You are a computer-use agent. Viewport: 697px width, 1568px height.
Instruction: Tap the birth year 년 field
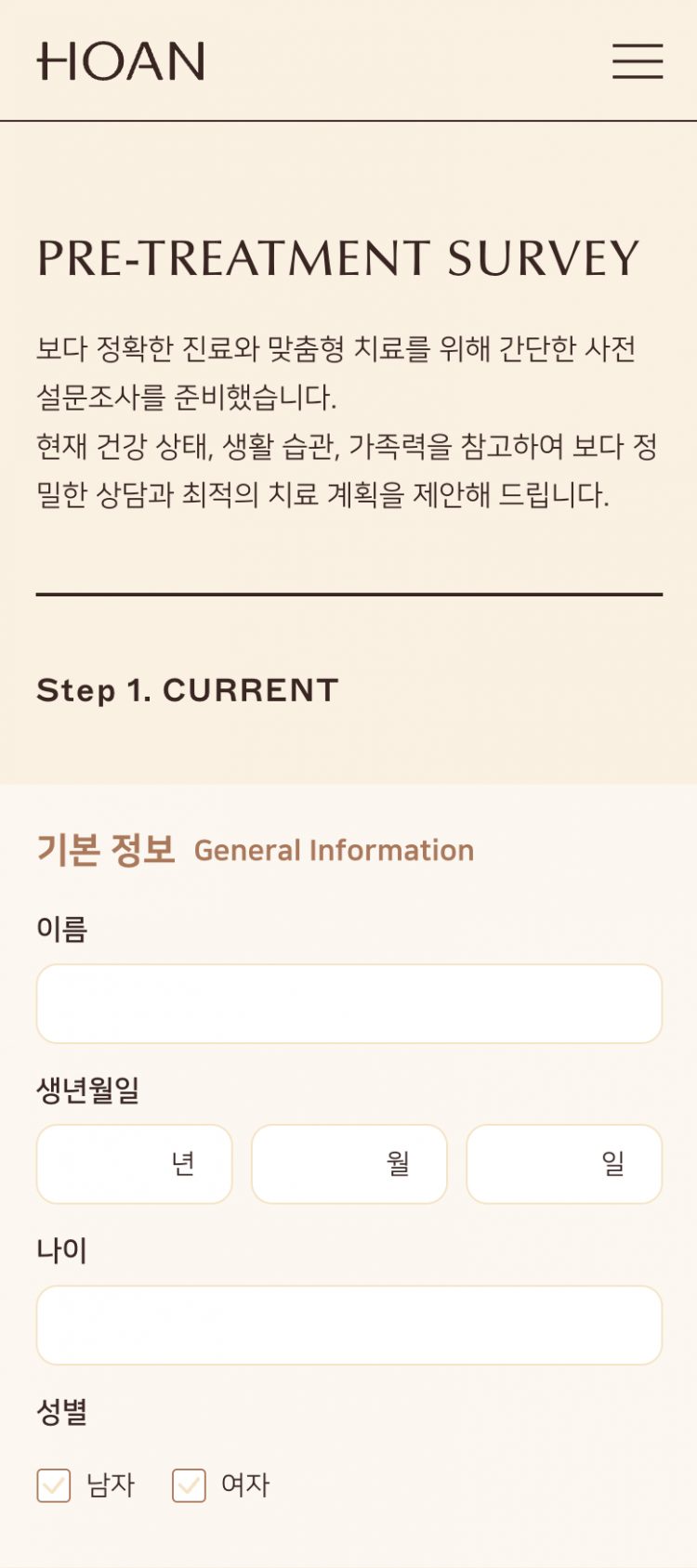[x=134, y=1164]
